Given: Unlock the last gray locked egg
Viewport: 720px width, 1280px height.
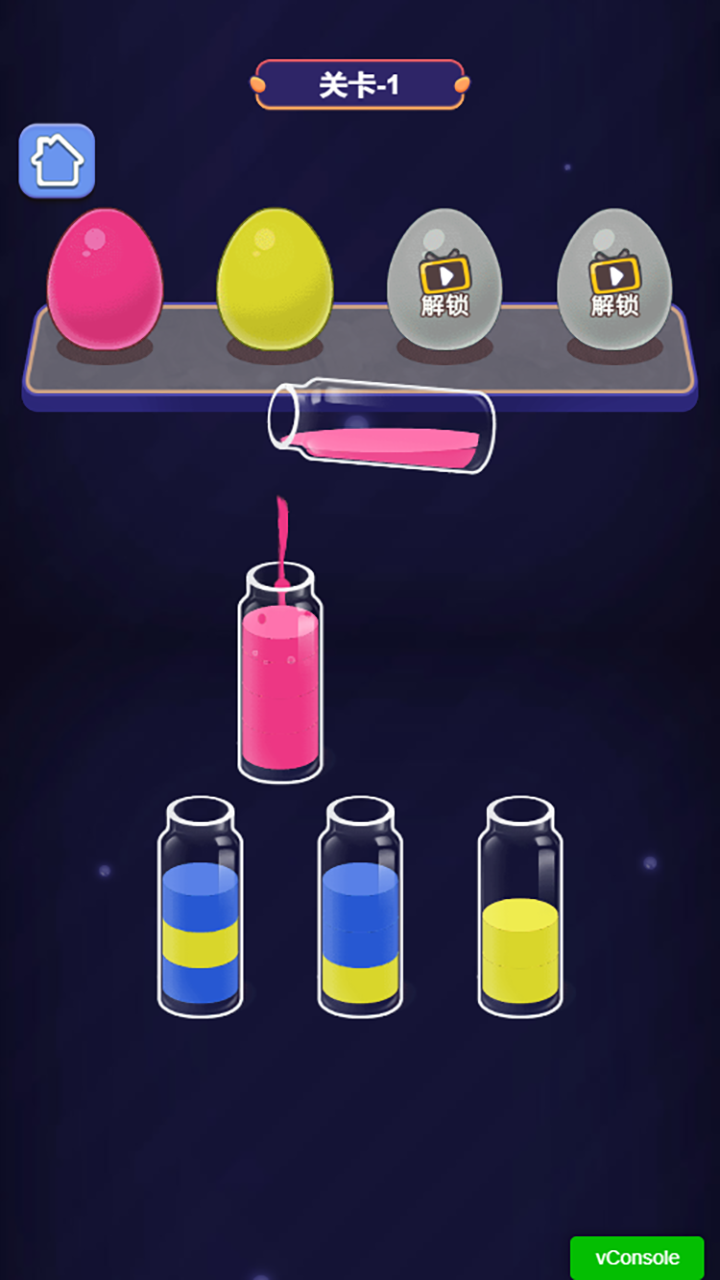Looking at the screenshot, I should click(x=614, y=280).
